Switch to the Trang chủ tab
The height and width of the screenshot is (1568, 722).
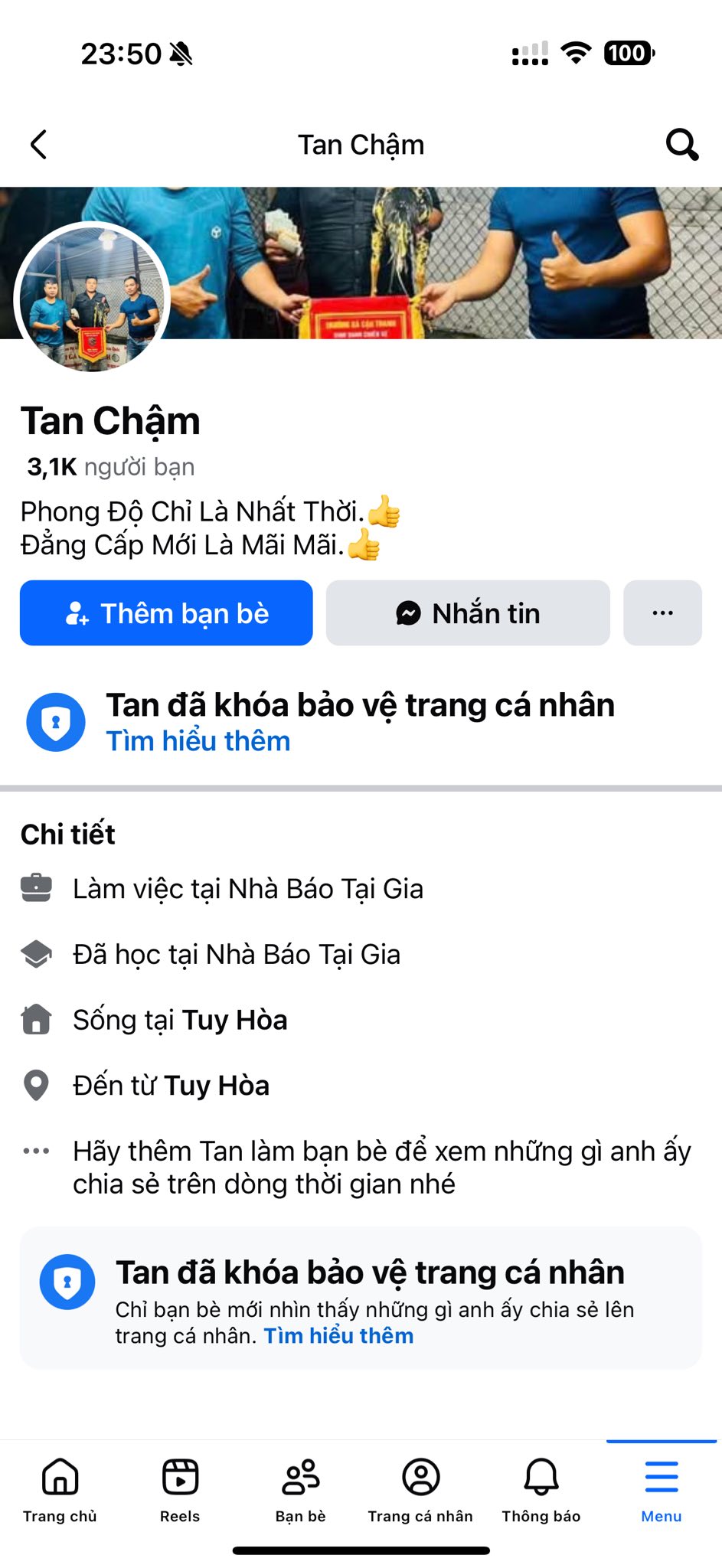tap(60, 1488)
